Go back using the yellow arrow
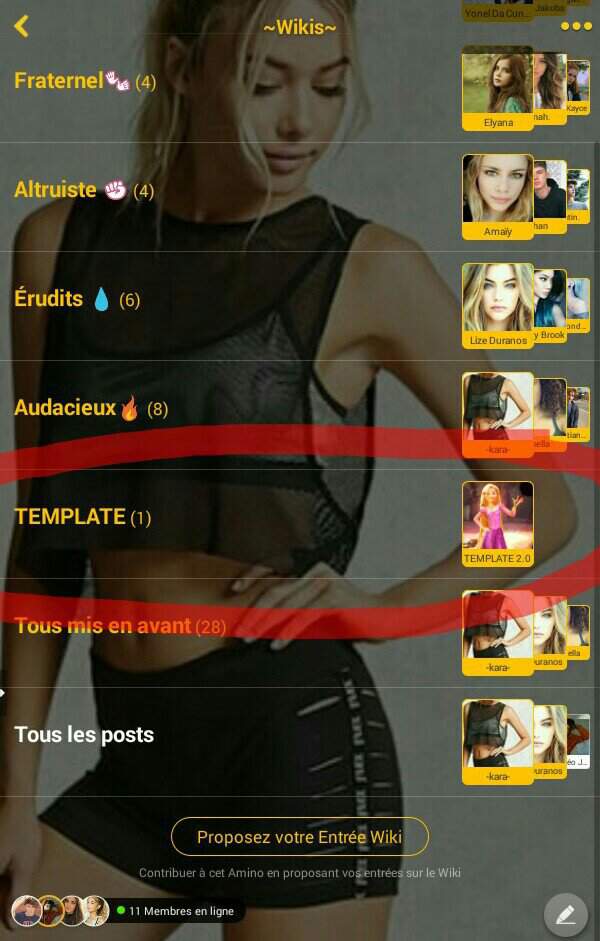This screenshot has height=941, width=600. point(21,27)
